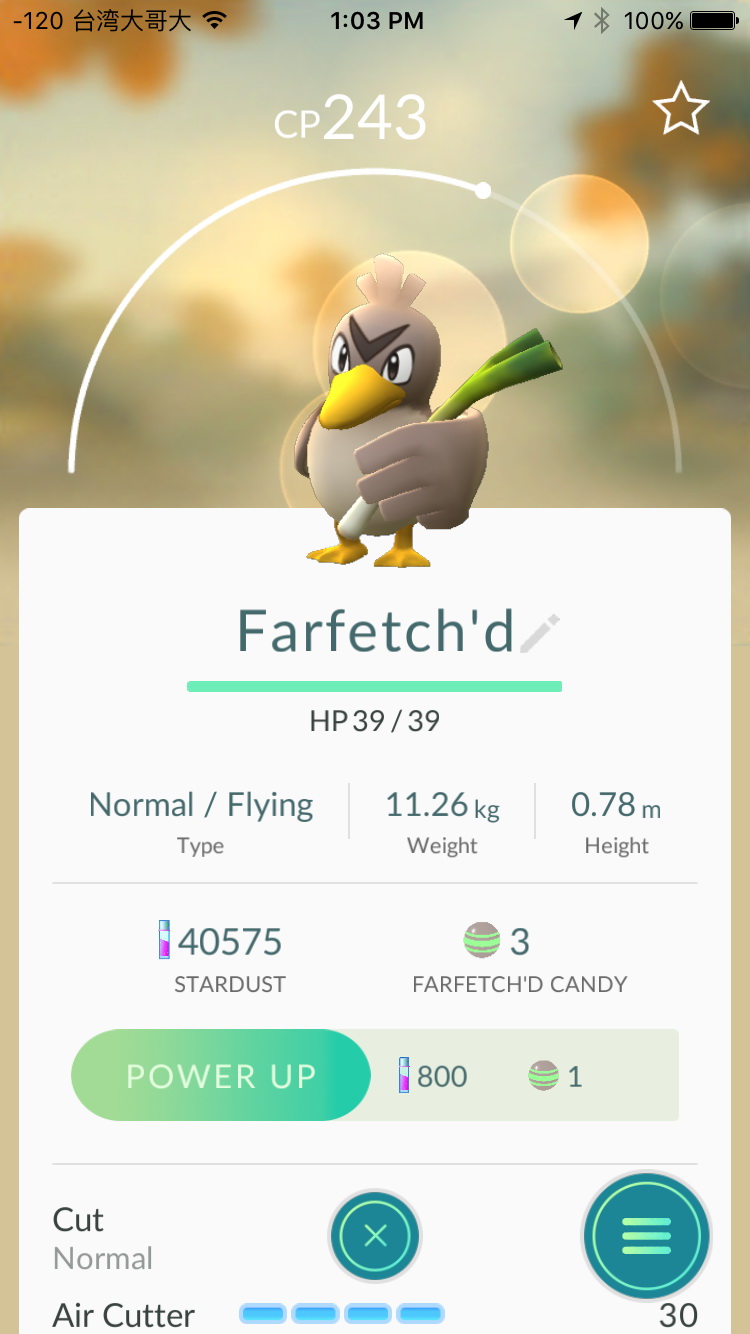Mark Farfetch'd as favorite with the star
The image size is (750, 1334).
click(x=681, y=109)
